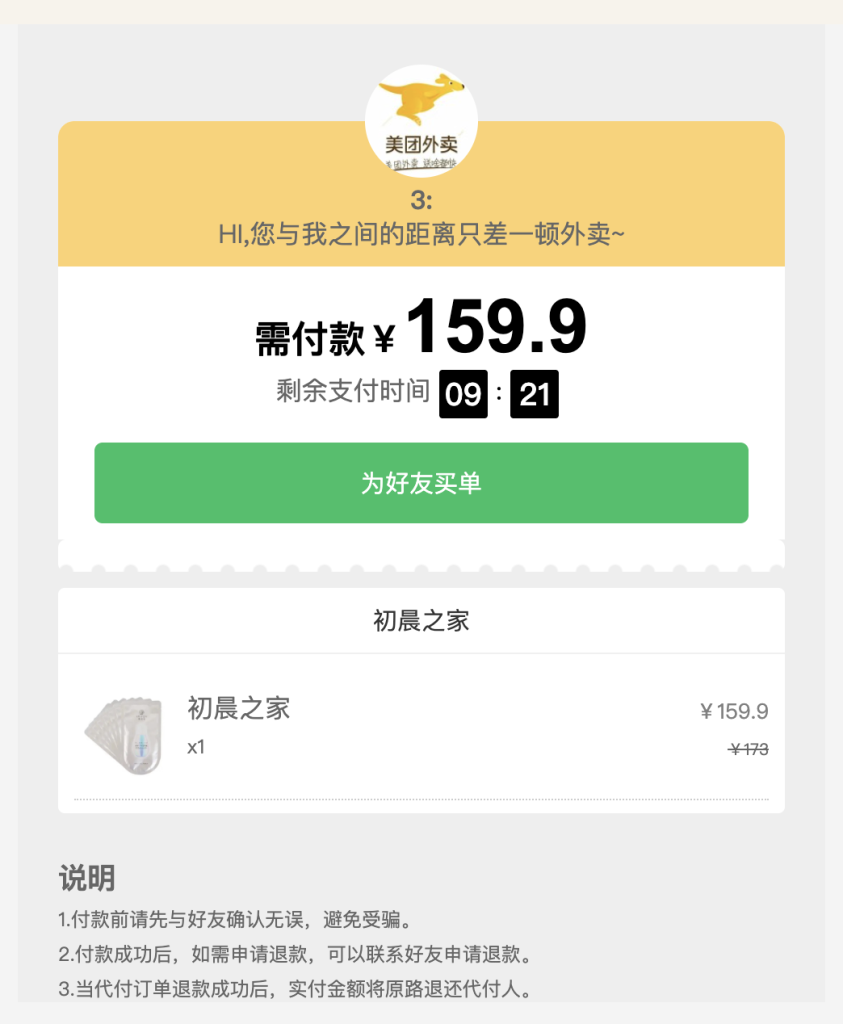
Task: Click the store name 初晨之家 header
Action: click(421, 620)
